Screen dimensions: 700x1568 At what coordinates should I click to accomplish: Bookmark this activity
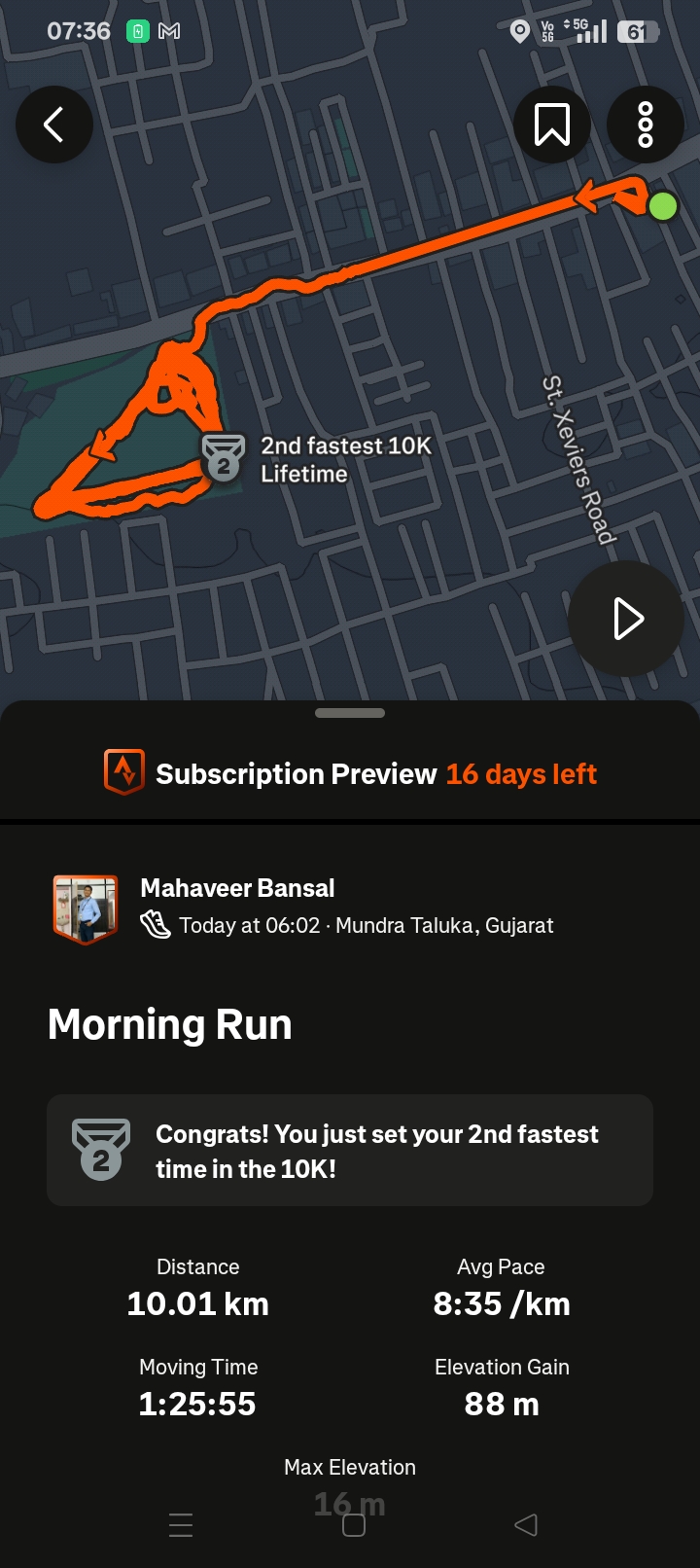(551, 125)
